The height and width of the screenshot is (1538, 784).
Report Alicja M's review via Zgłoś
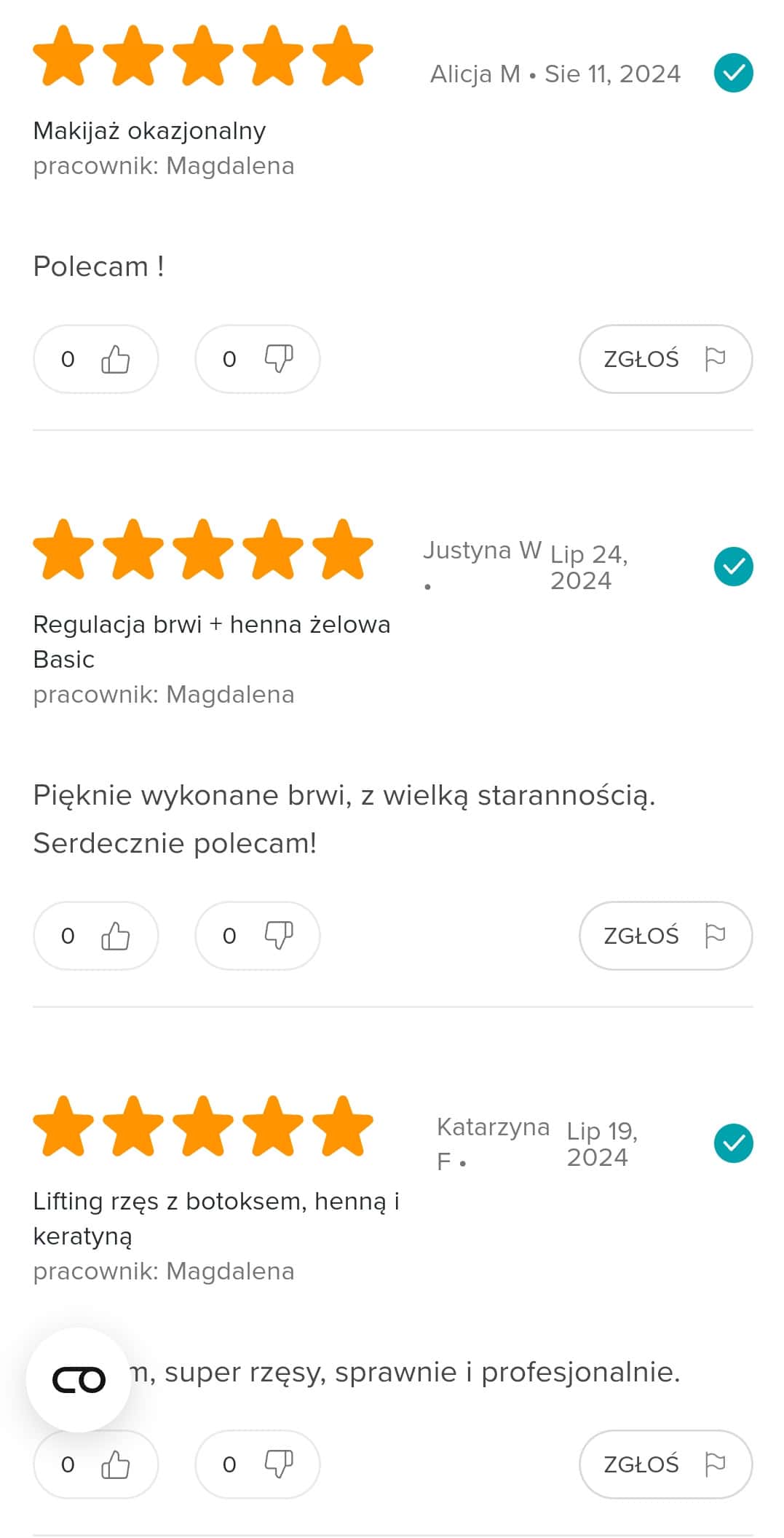click(665, 359)
